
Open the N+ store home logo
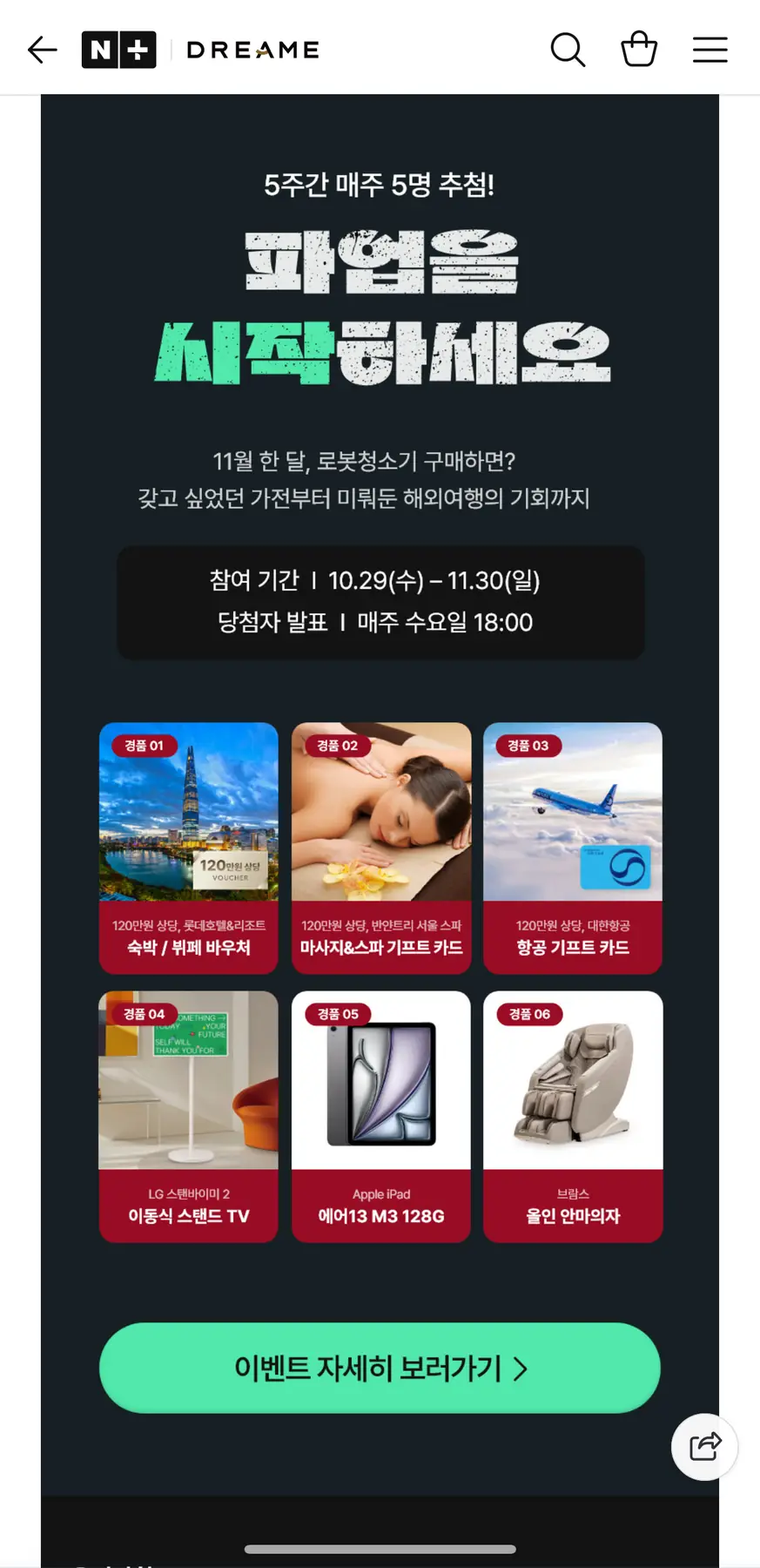(x=118, y=50)
